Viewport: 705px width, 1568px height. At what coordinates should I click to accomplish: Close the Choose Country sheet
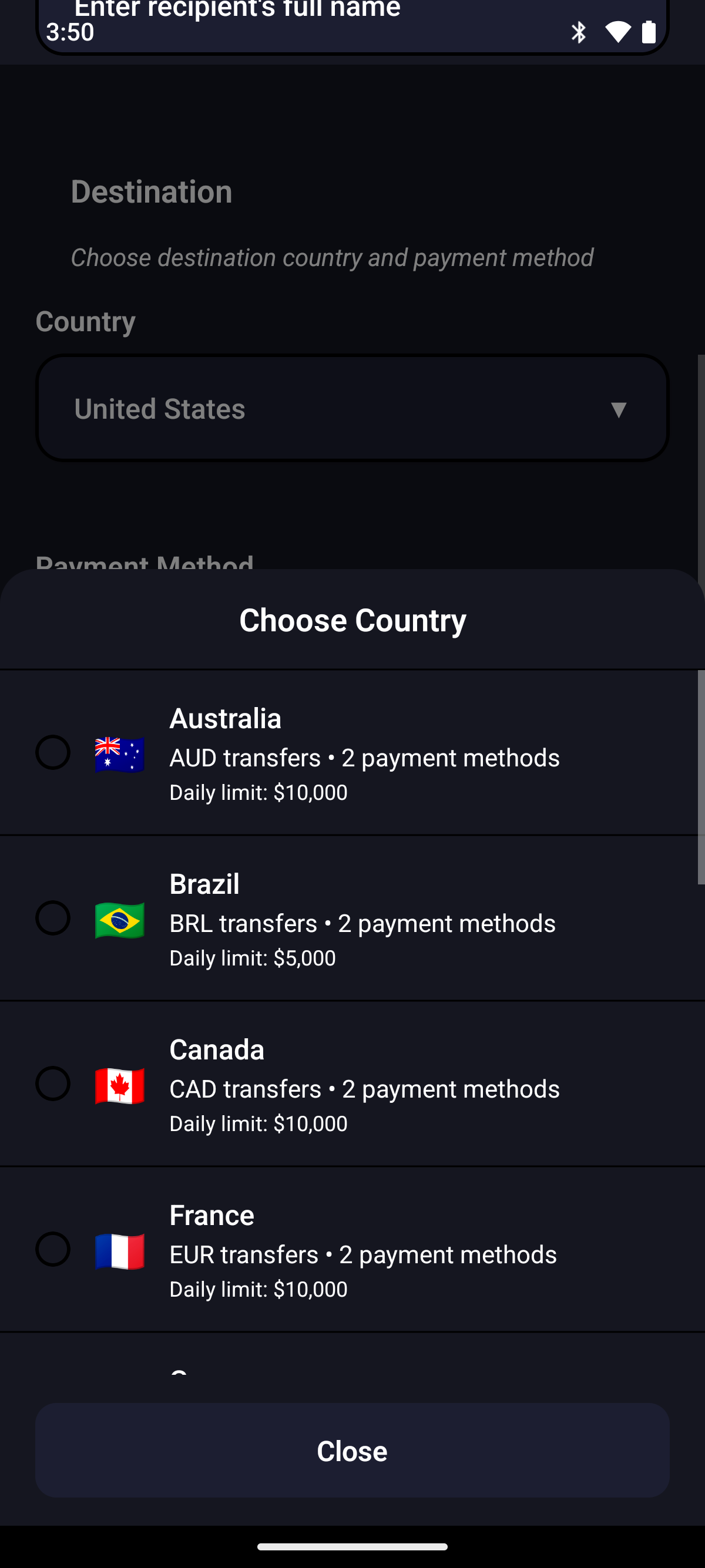tap(352, 1451)
